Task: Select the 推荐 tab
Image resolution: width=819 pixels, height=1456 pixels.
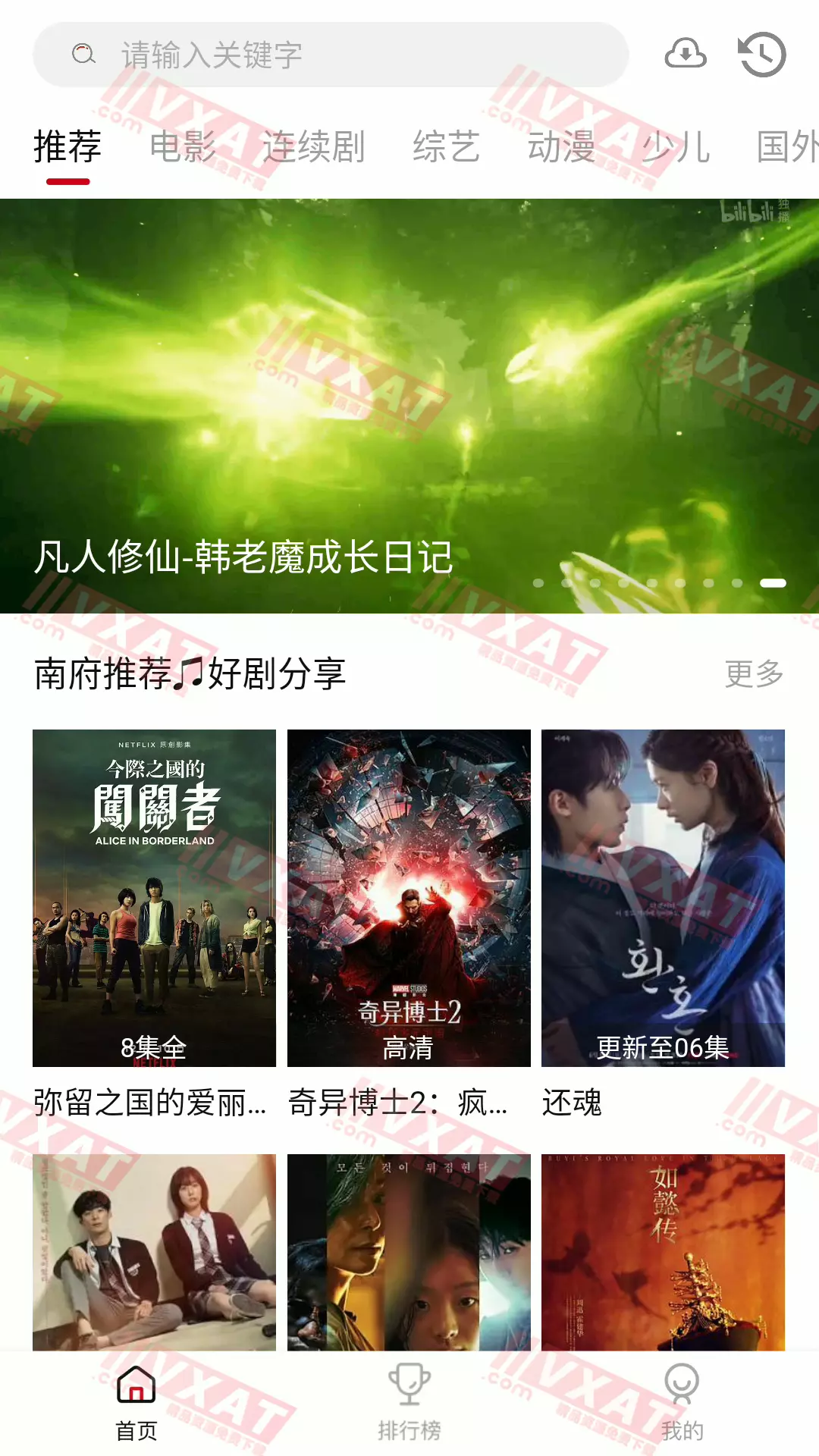Action: [67, 146]
